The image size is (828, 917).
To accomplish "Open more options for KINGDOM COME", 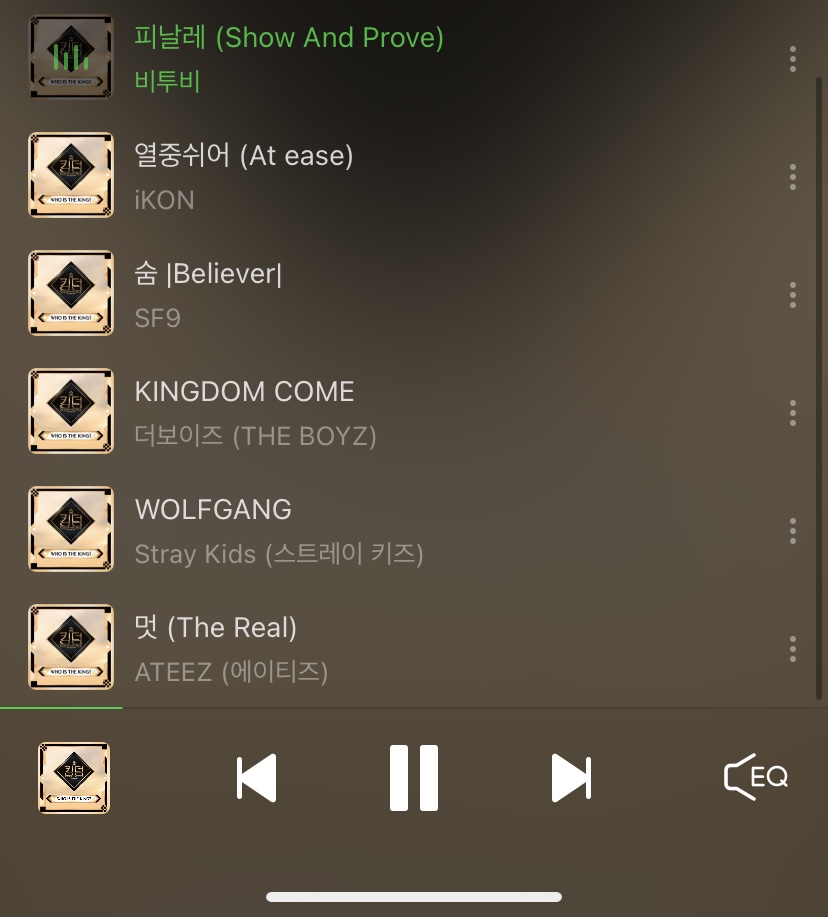I will pos(793,413).
